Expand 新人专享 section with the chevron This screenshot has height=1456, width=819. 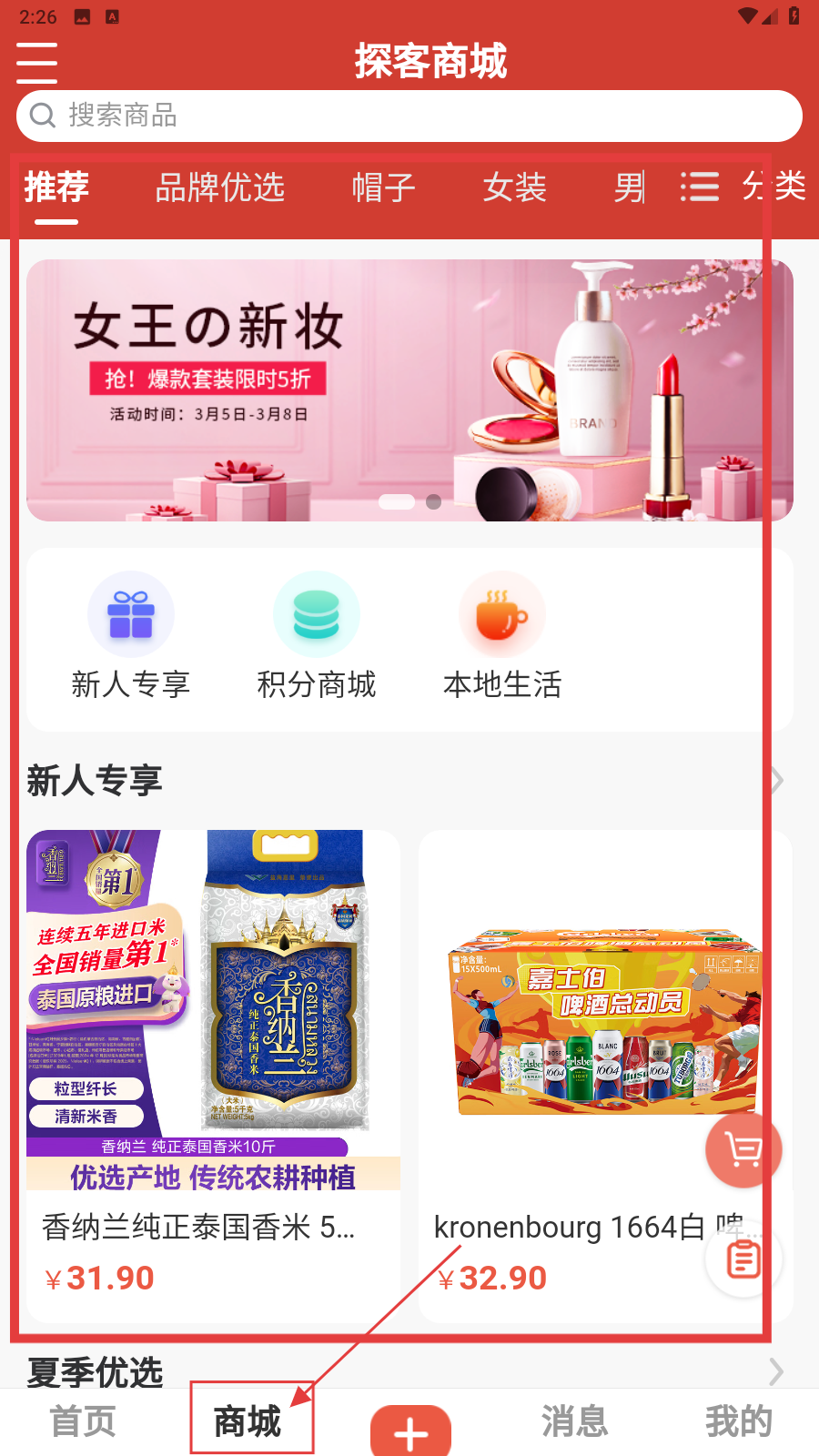click(x=776, y=781)
